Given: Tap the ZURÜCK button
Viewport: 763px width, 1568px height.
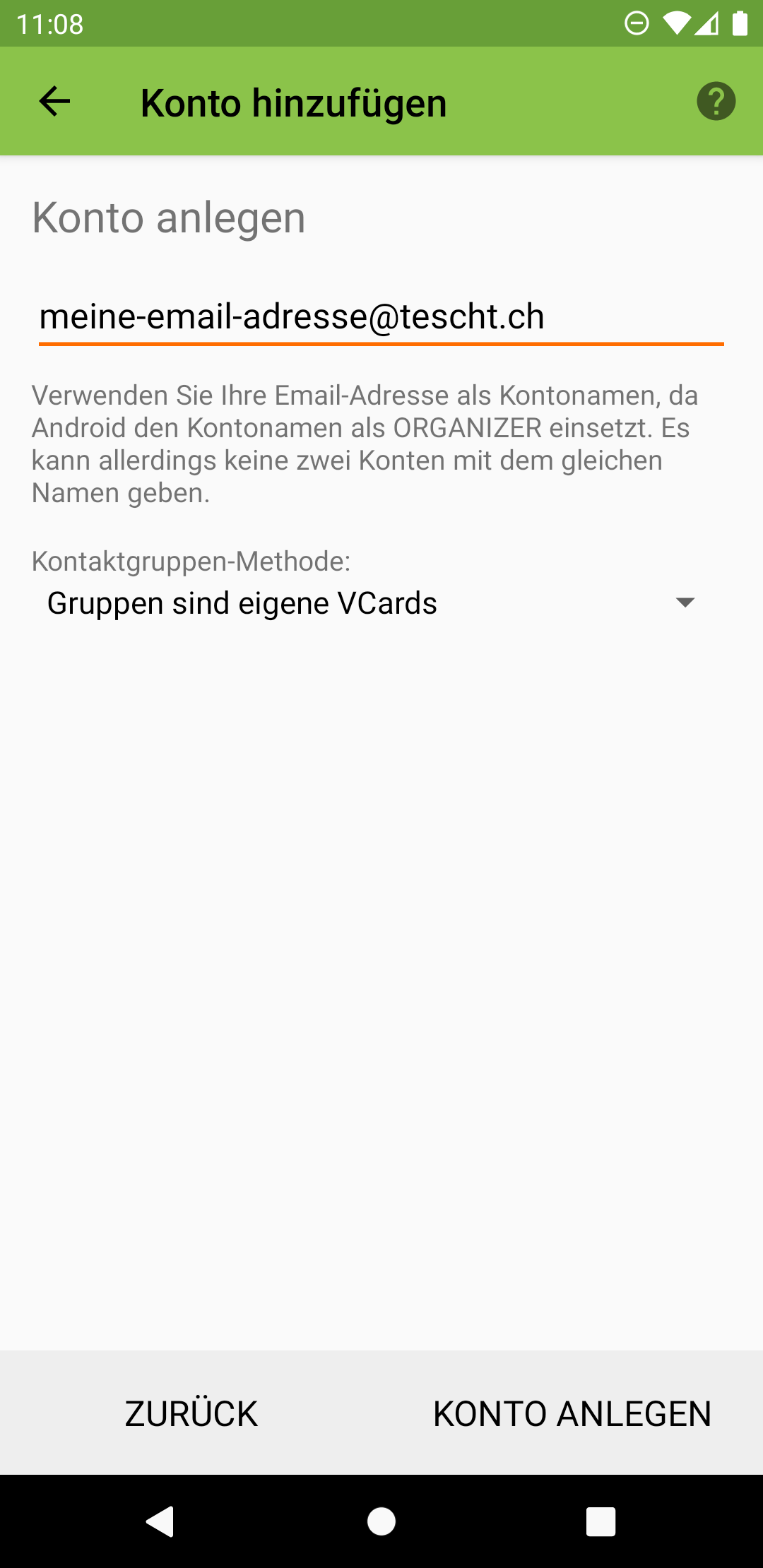Looking at the screenshot, I should (x=191, y=1413).
